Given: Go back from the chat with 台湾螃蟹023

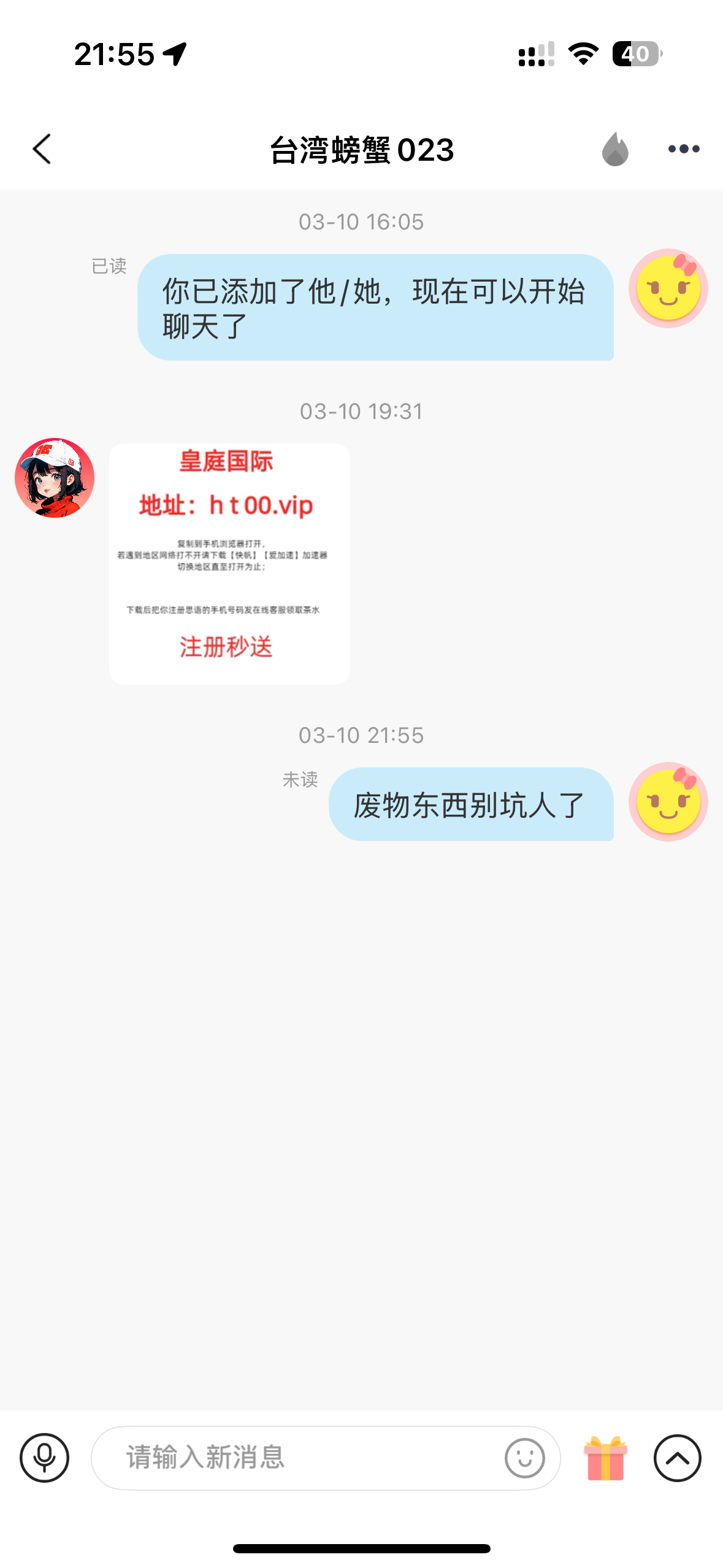Looking at the screenshot, I should 42,149.
